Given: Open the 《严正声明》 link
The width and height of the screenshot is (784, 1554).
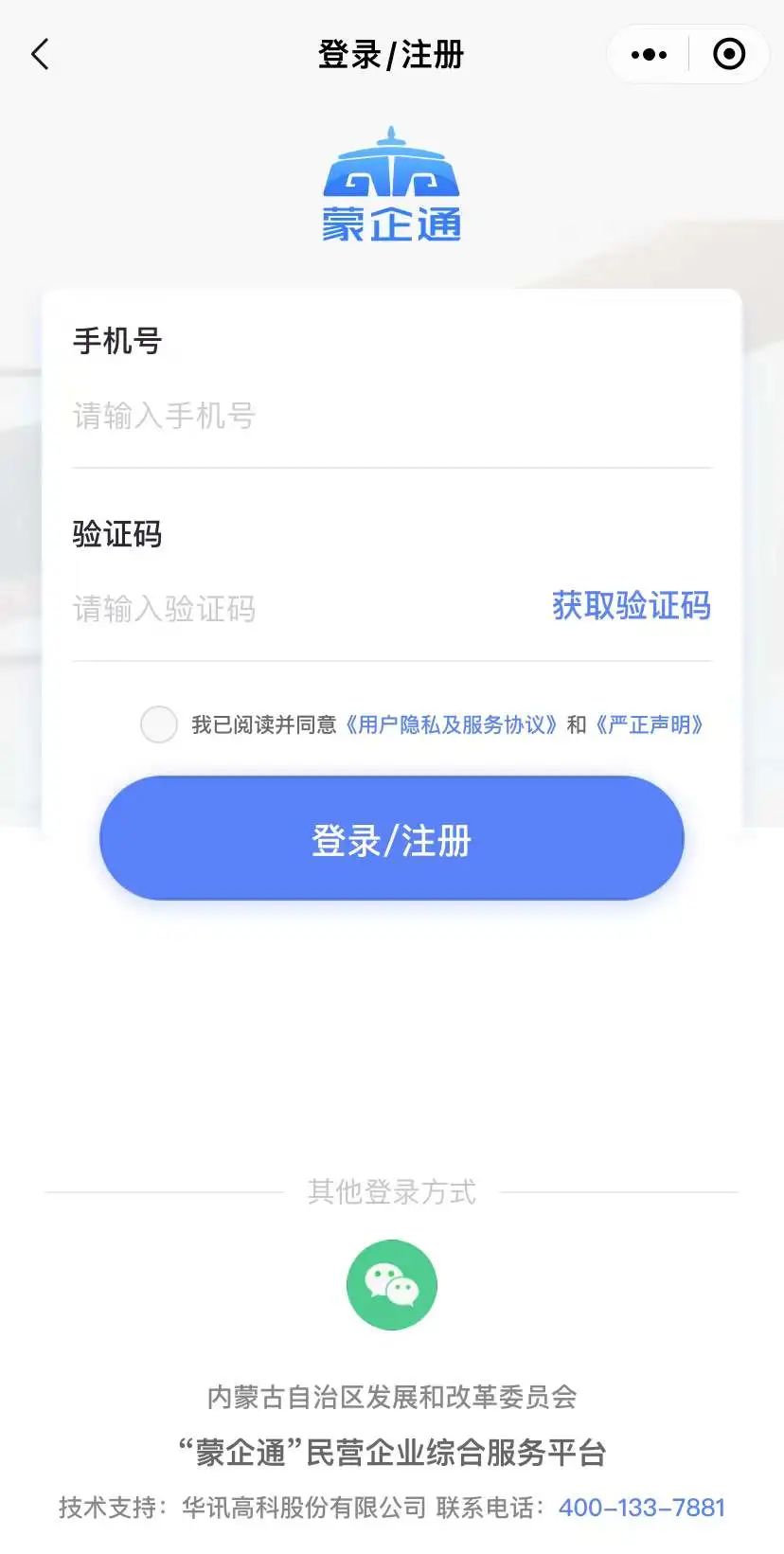Looking at the screenshot, I should 650,725.
